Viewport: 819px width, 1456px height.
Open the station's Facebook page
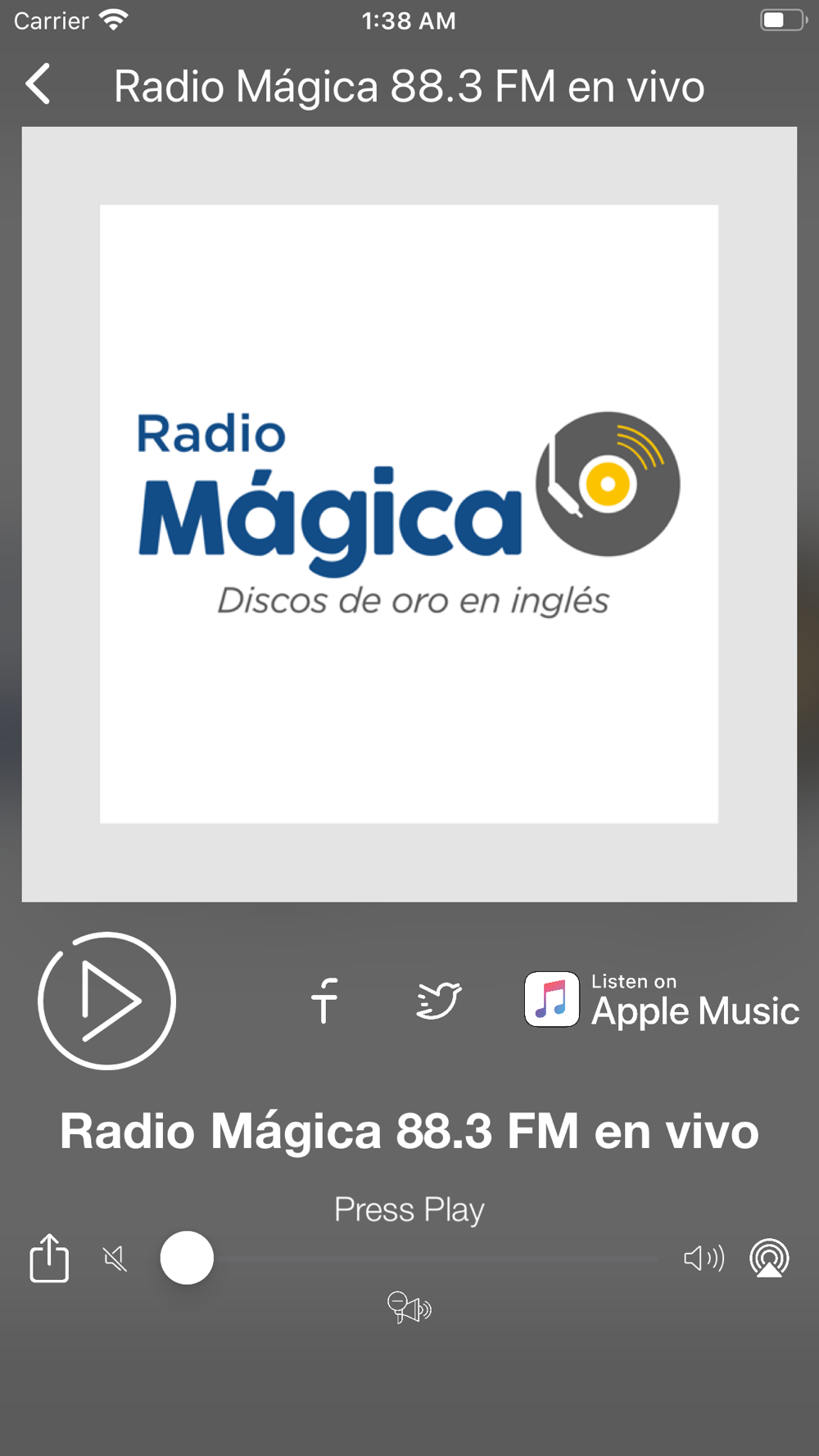[x=325, y=1001]
